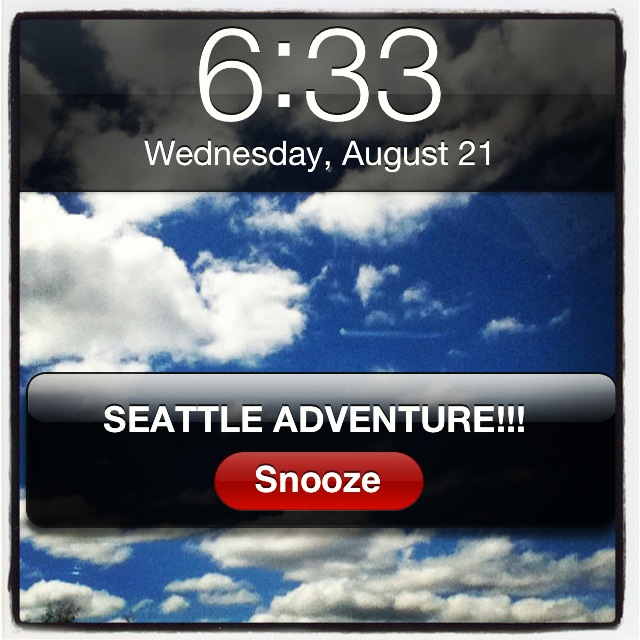Snooze the Seattle Adventure alarm
The width and height of the screenshot is (640, 640).
tap(319, 481)
